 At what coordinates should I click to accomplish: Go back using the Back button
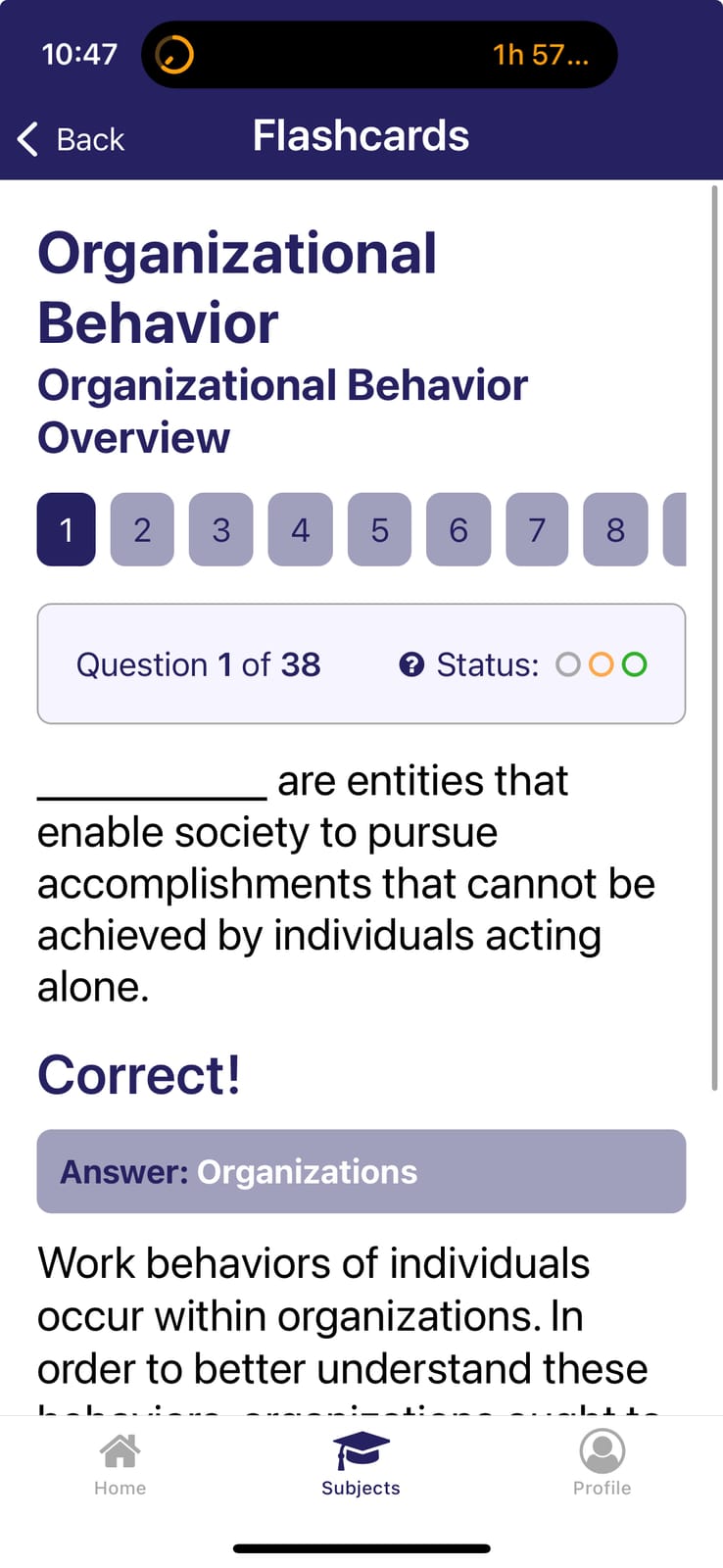(71, 139)
